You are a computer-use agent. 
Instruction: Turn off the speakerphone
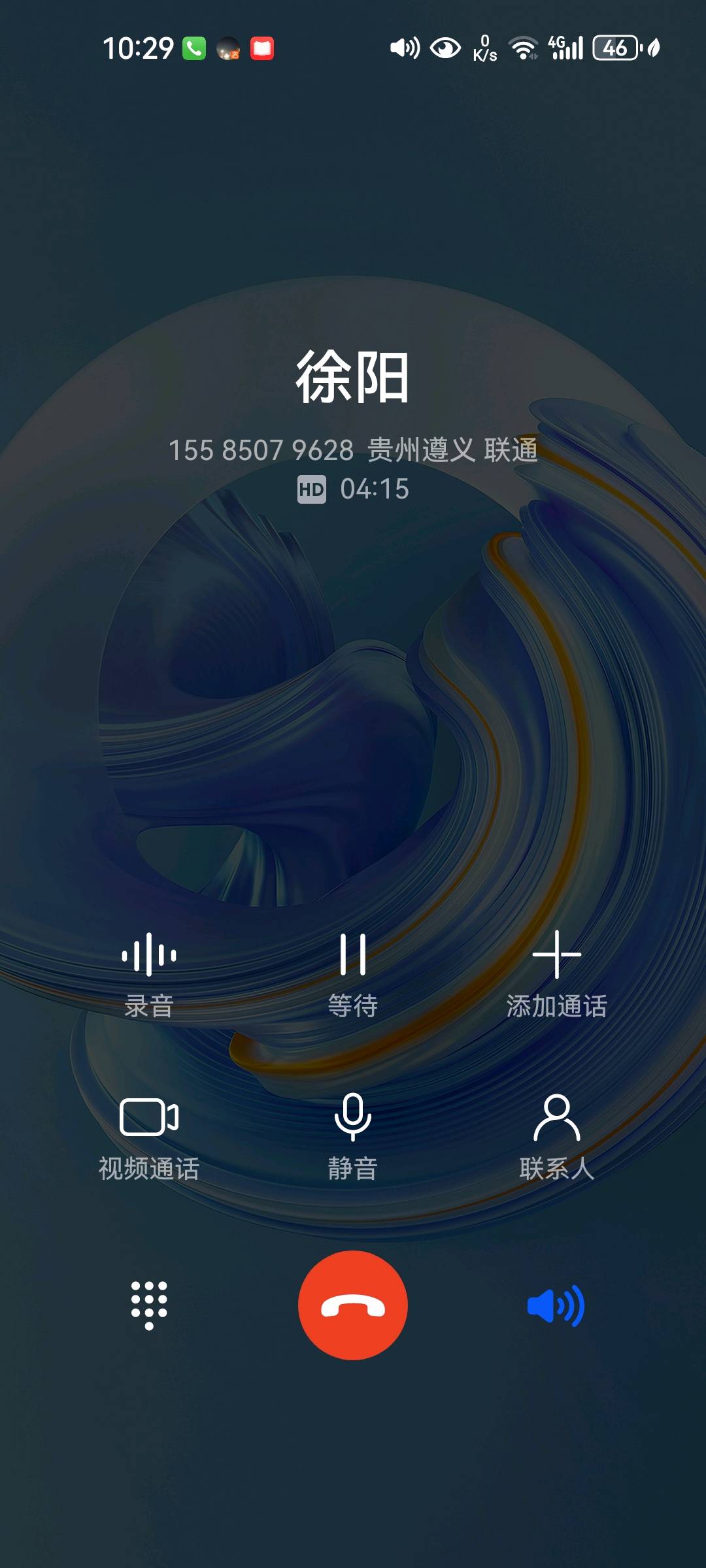coord(556,1305)
